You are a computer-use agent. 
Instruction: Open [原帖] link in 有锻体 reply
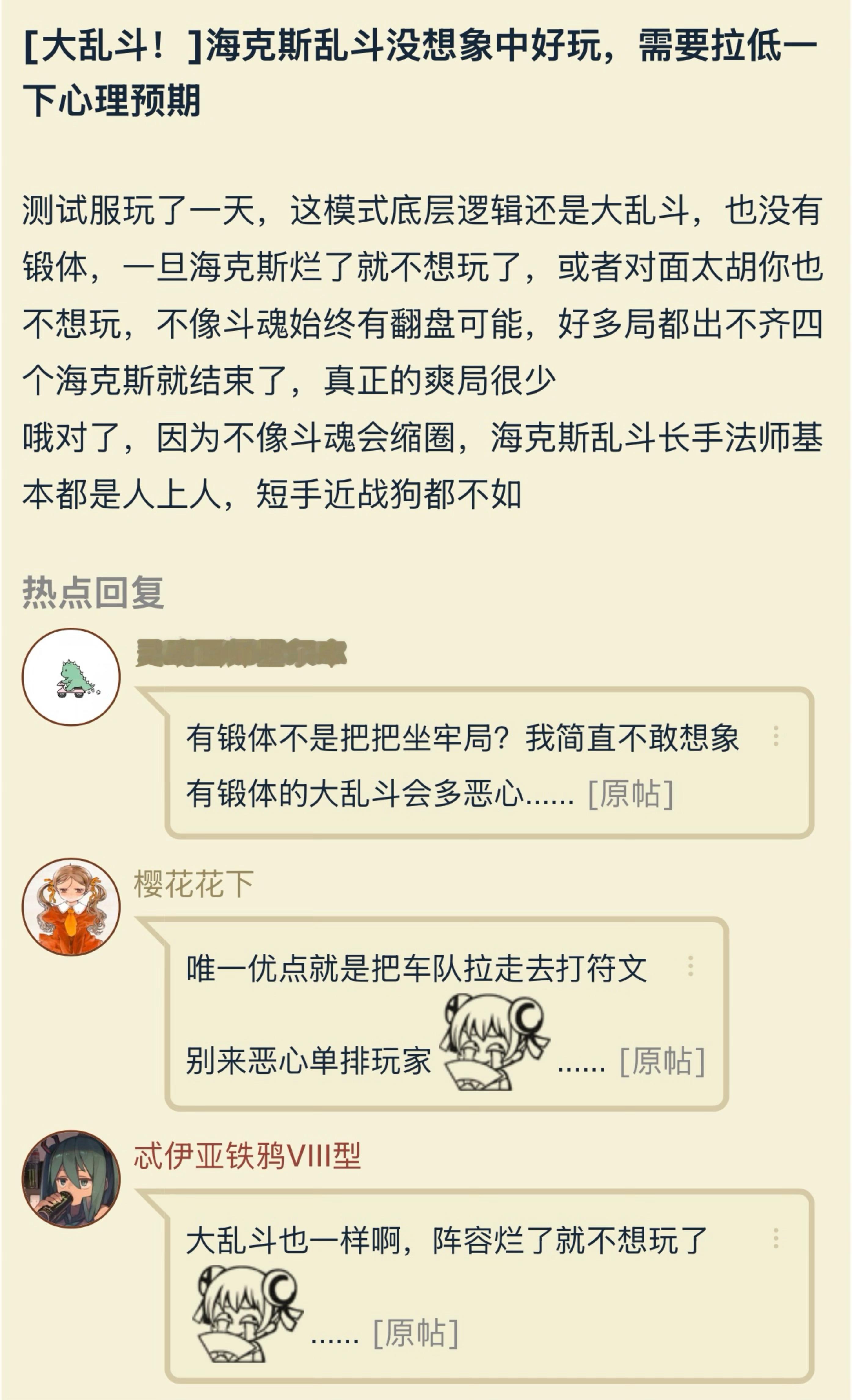click(631, 793)
